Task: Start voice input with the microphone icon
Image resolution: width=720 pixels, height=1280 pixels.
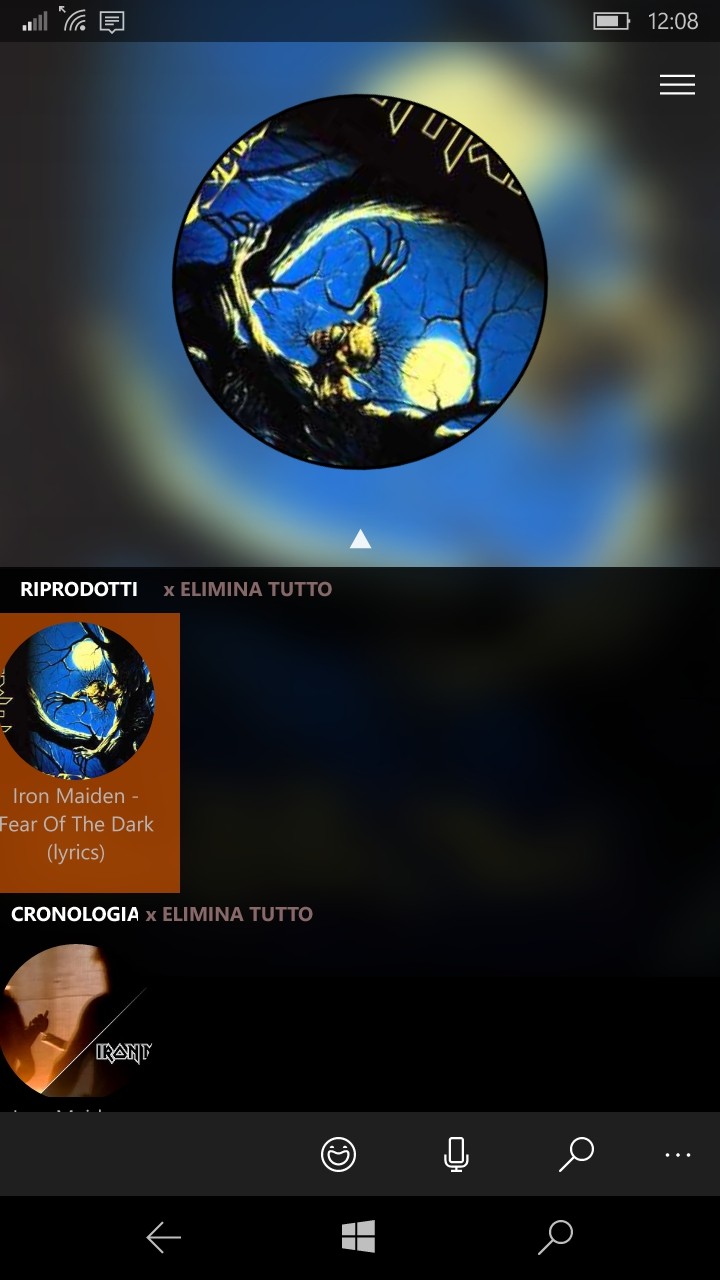Action: pos(456,1154)
